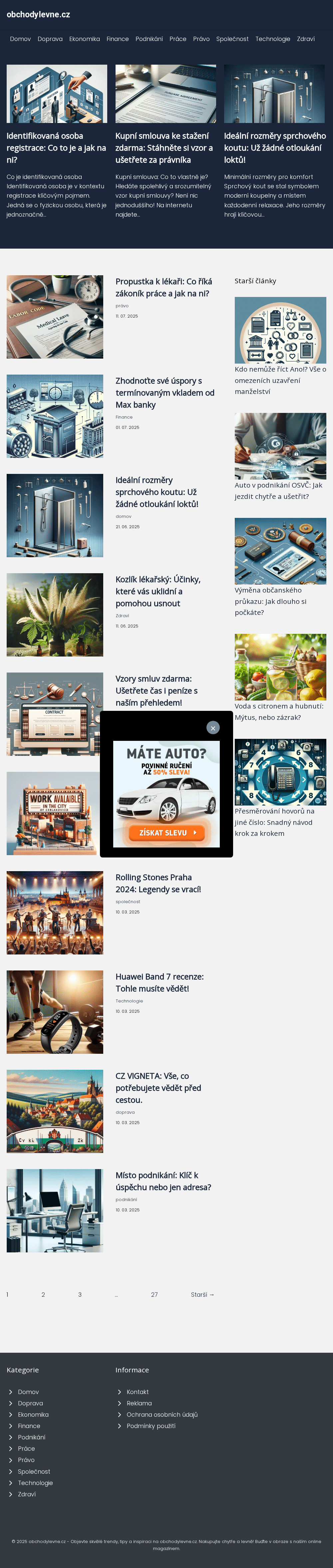View the Rolling Stones Praha 2024 article
This screenshot has height=1568, width=333.
[158, 883]
